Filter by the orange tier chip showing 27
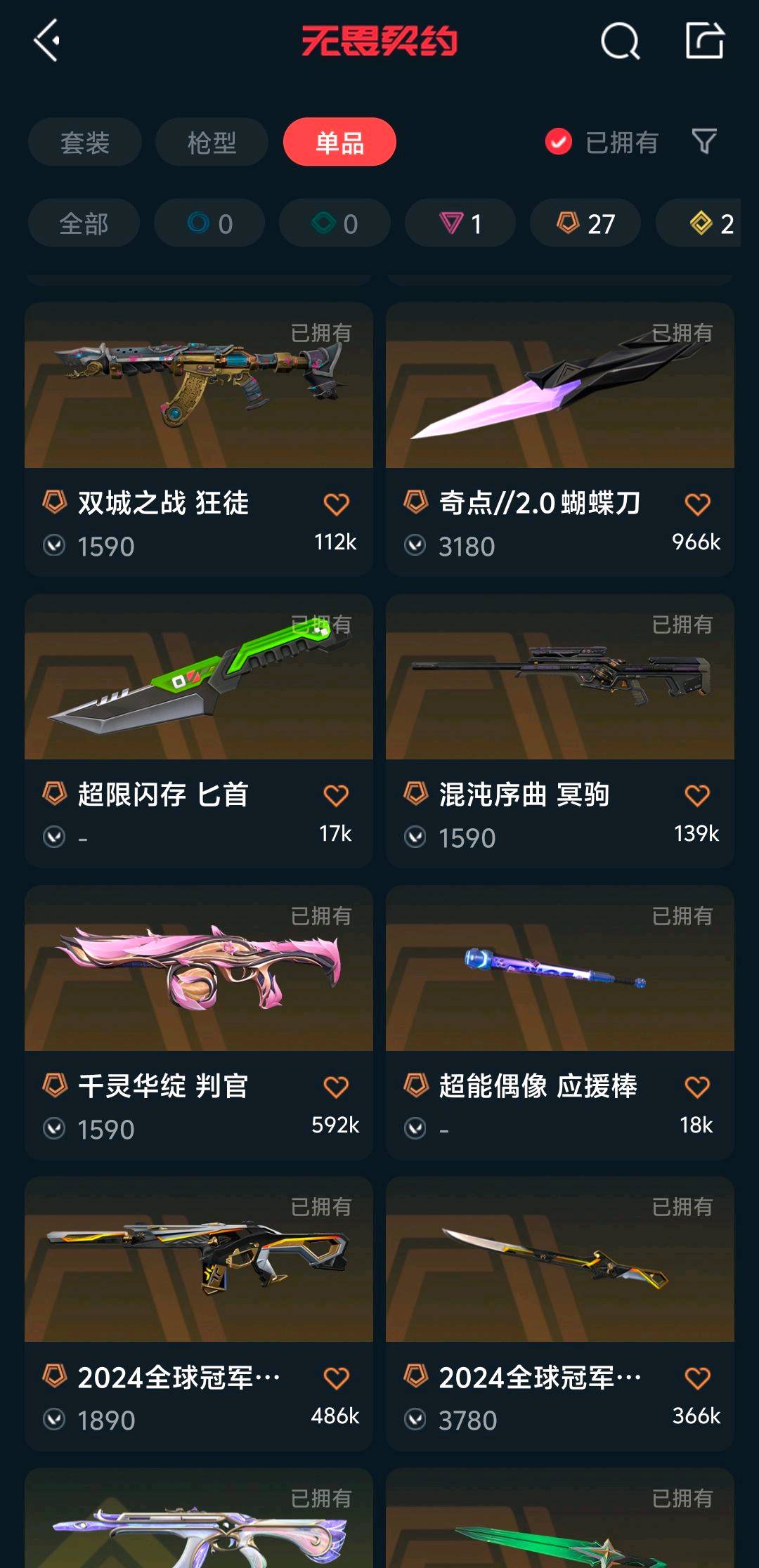This screenshot has width=759, height=1568. [x=585, y=223]
